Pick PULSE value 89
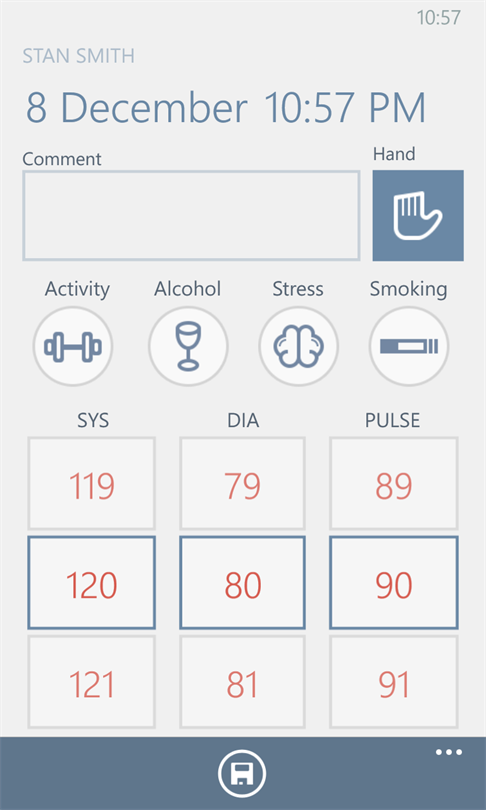 click(394, 484)
